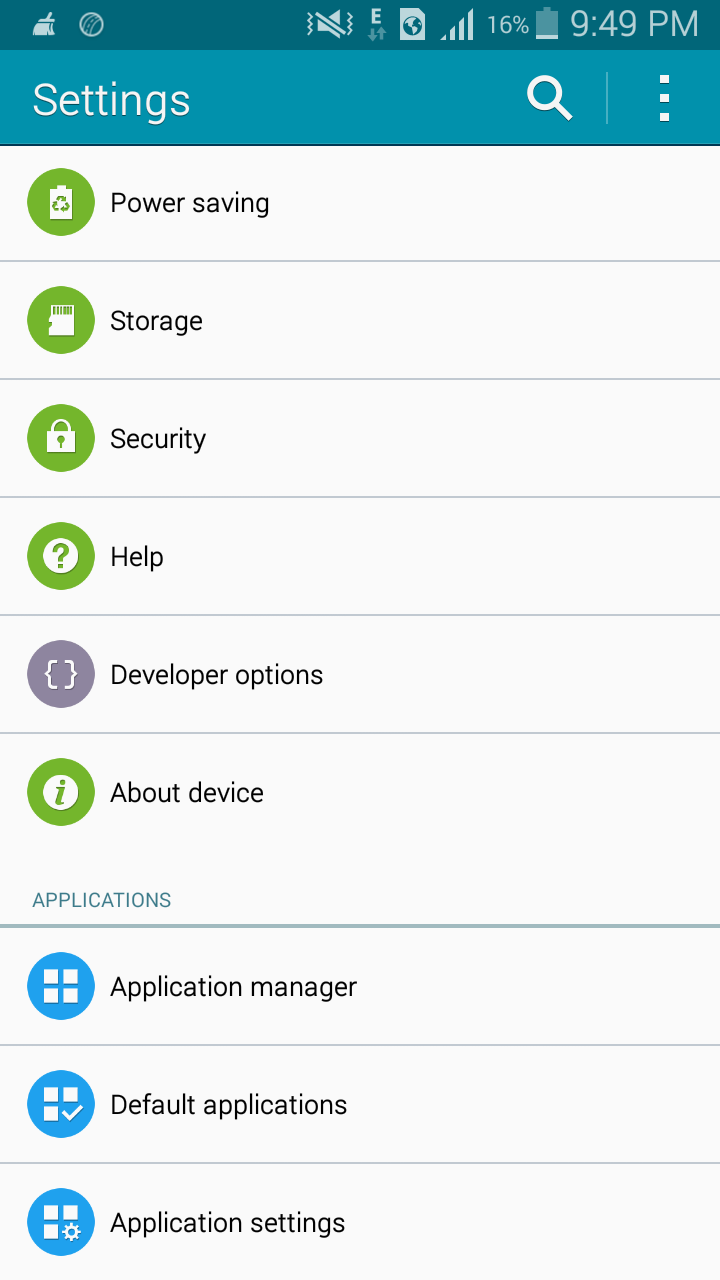Viewport: 720px width, 1280px height.
Task: Open the Help section
Action: [x=360, y=557]
